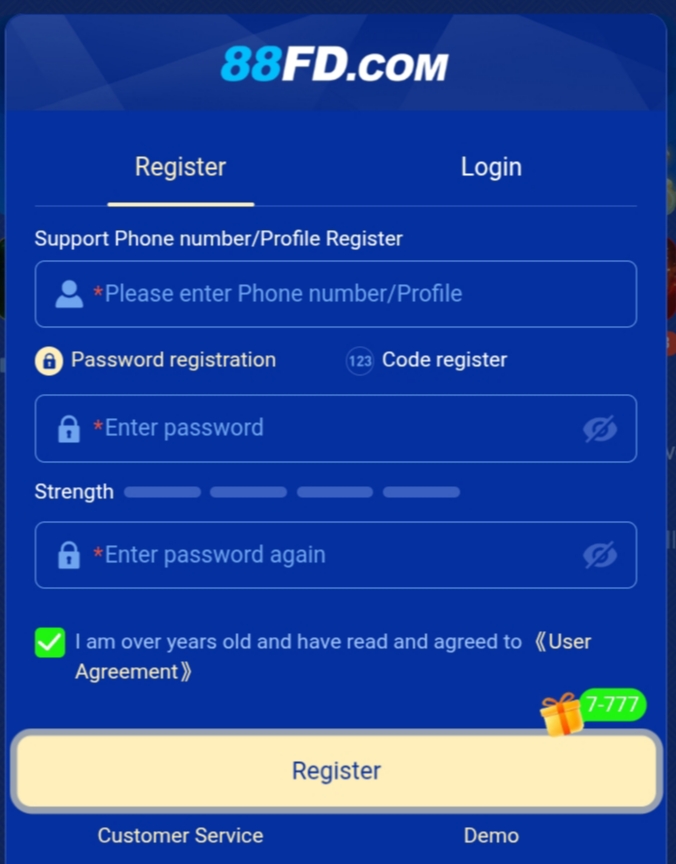Show password in Enter password field
The height and width of the screenshot is (864, 676).
click(x=600, y=429)
